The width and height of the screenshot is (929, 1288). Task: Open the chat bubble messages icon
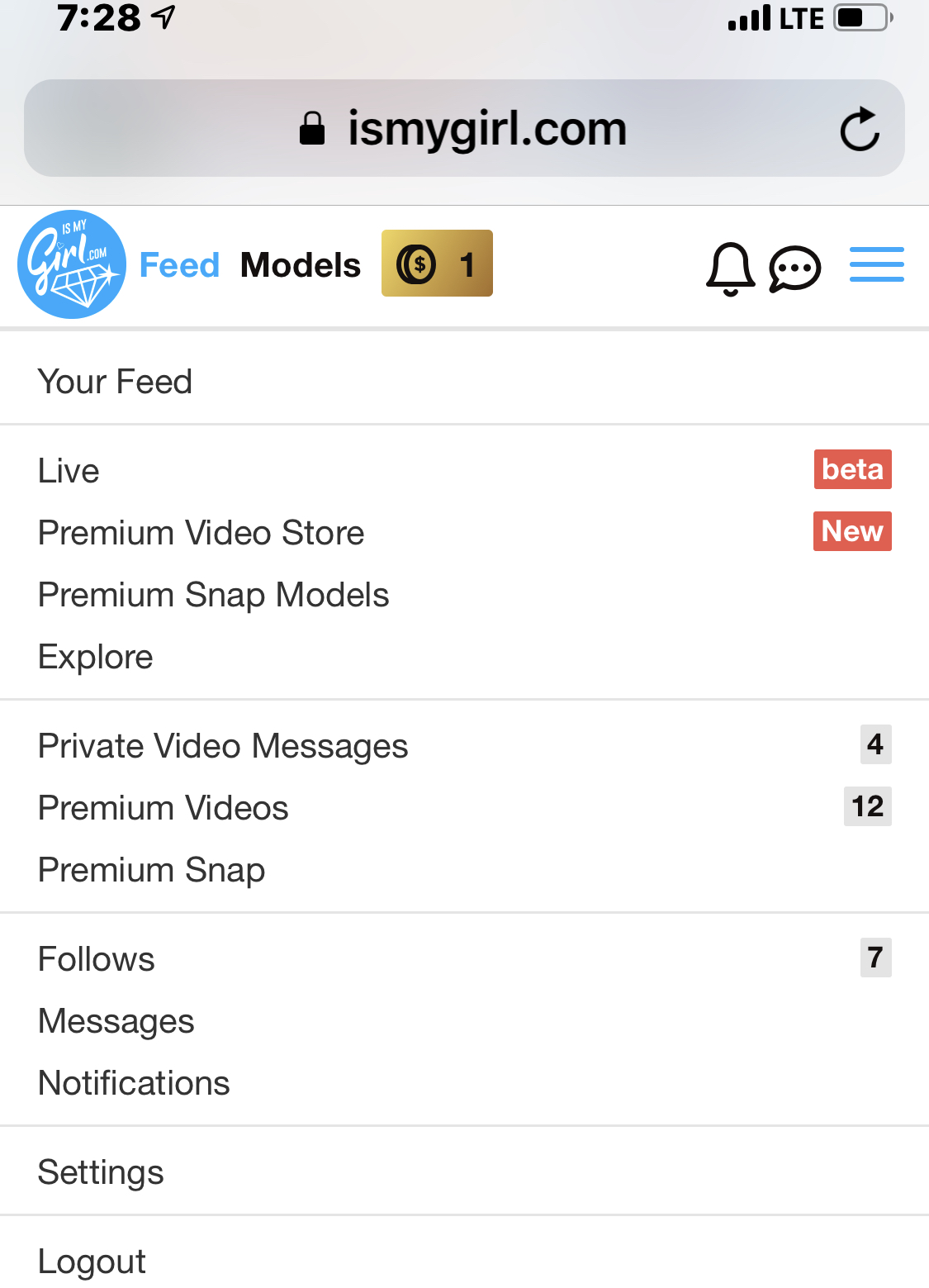(x=794, y=269)
